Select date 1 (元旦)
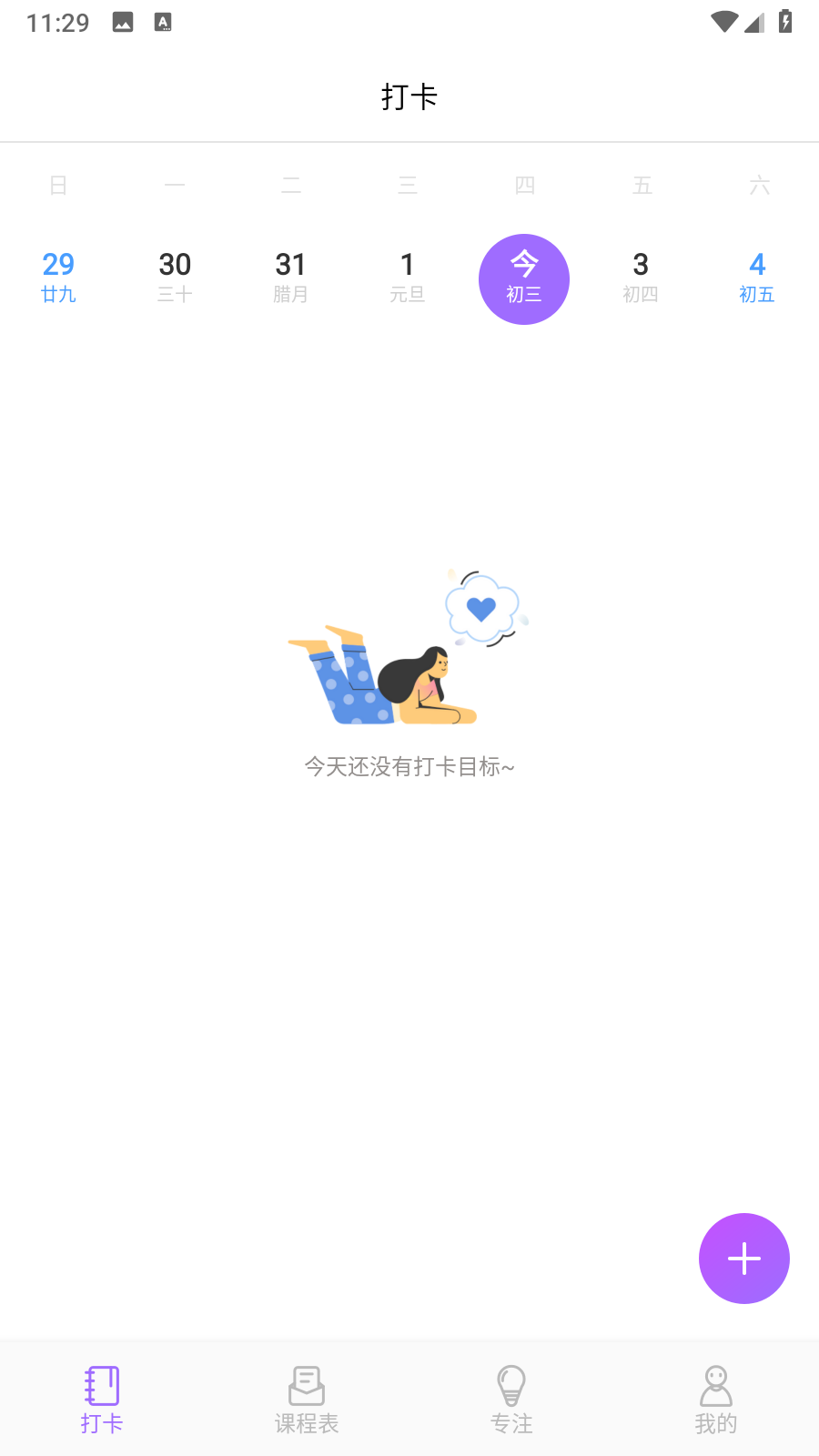The width and height of the screenshot is (819, 1456). [x=408, y=278]
